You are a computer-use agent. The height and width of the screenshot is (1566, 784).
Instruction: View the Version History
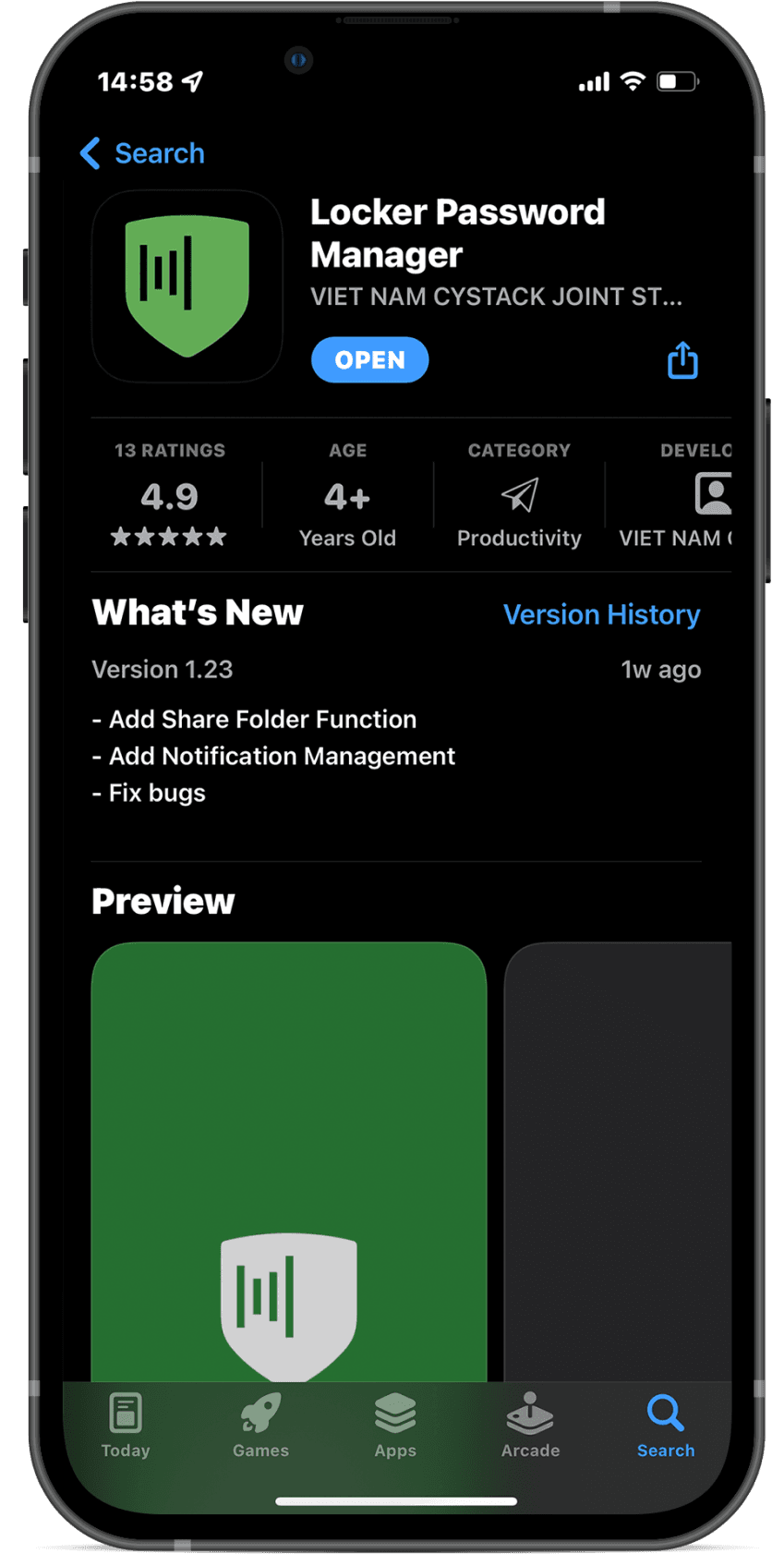(601, 614)
